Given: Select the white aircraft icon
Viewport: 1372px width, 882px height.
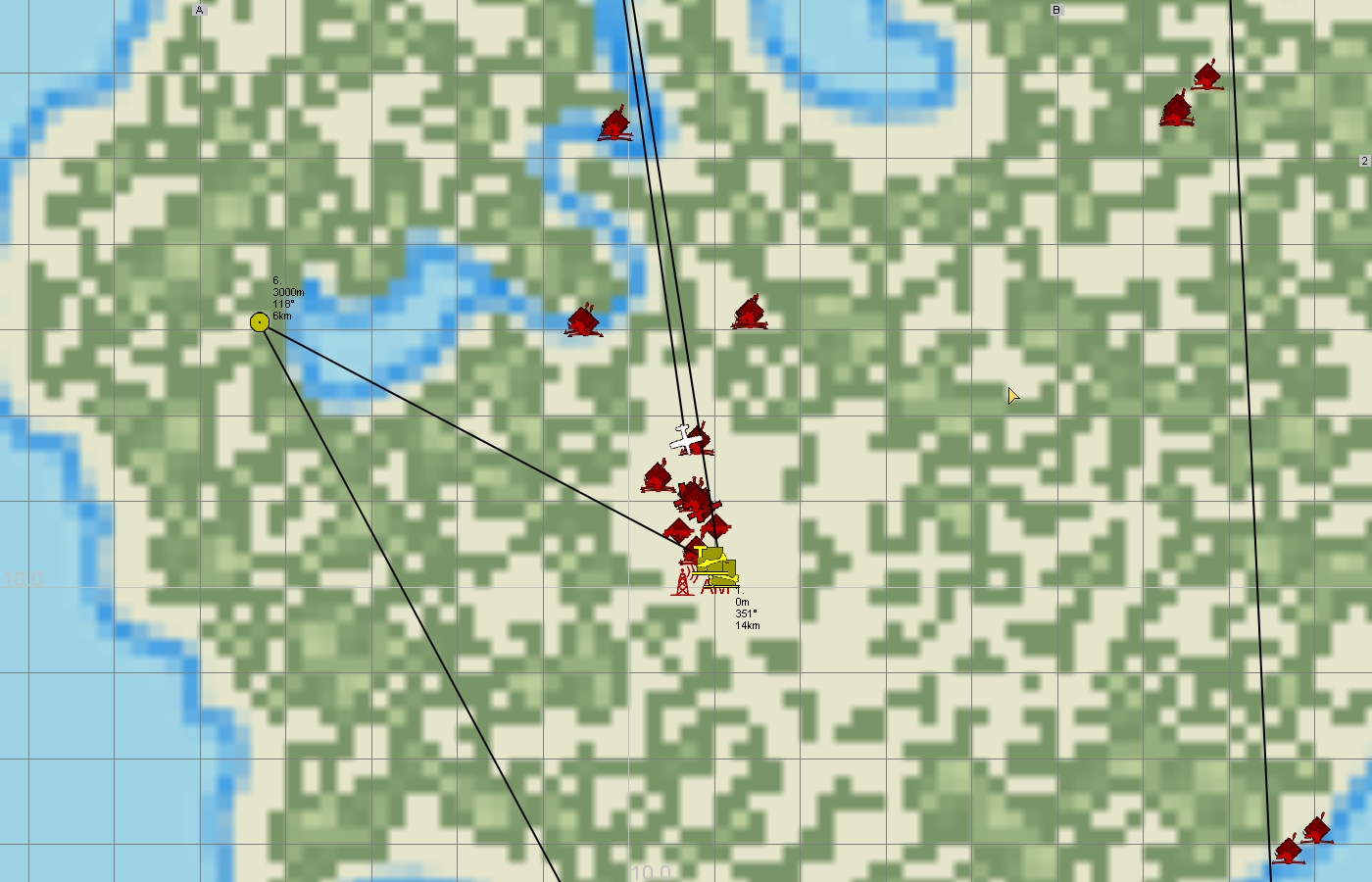Looking at the screenshot, I should (x=685, y=437).
